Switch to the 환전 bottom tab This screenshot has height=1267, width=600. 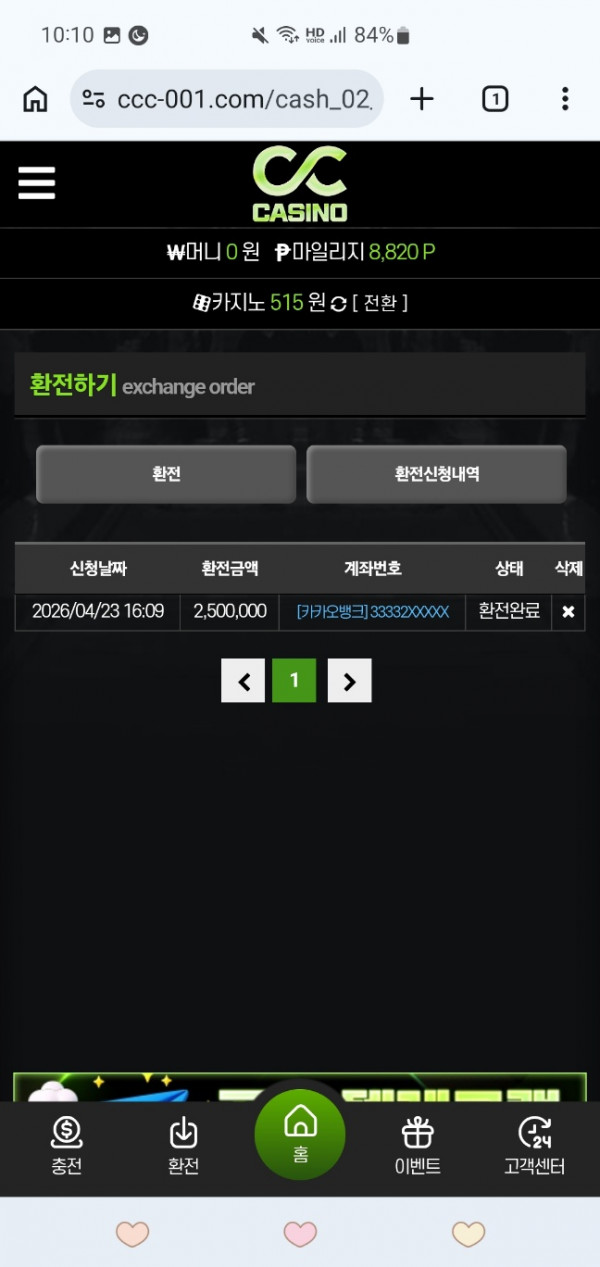tap(183, 1147)
